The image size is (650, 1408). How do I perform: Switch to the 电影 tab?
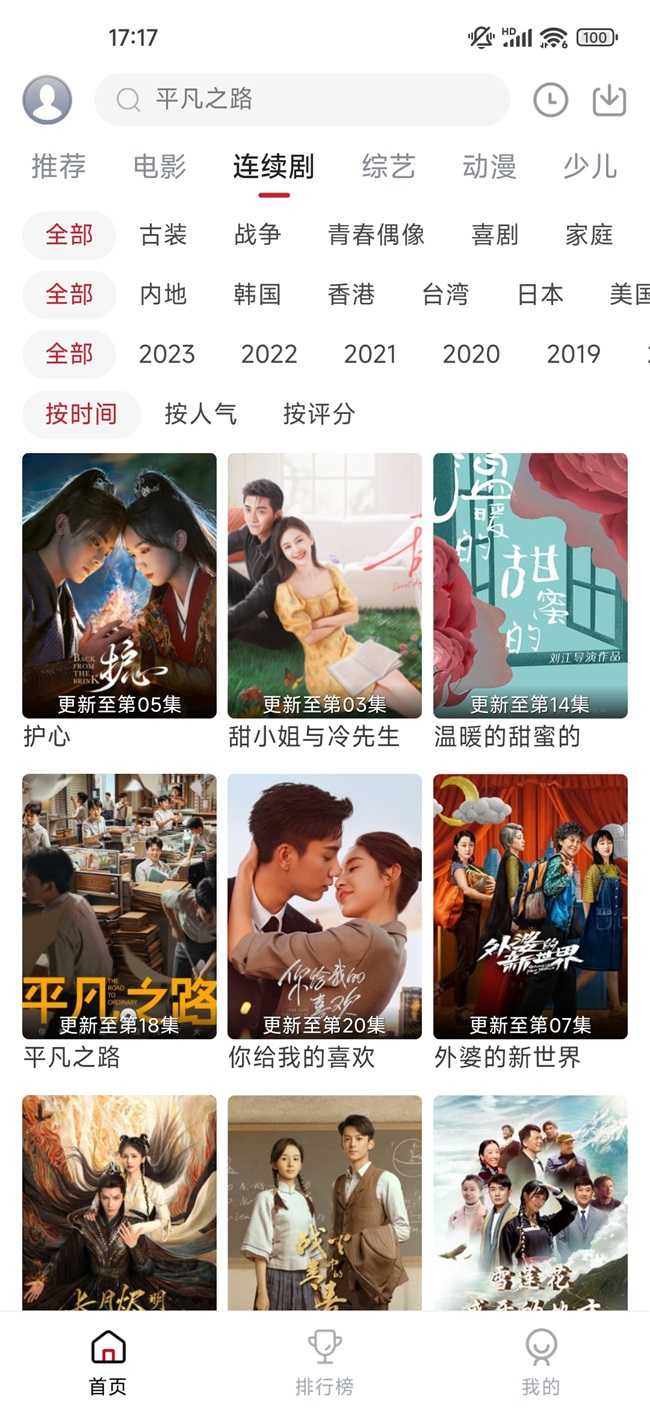(160, 167)
